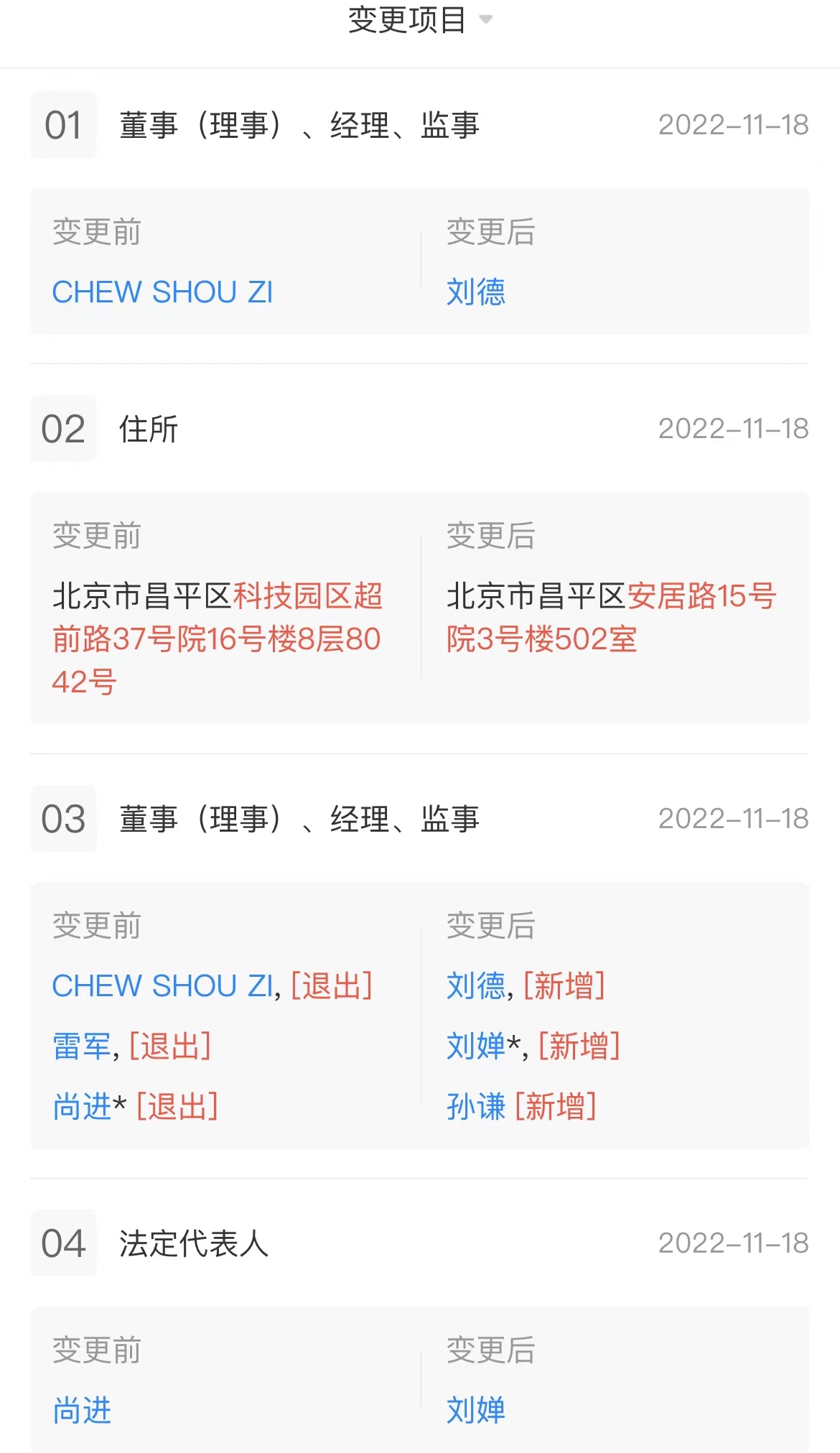Open 刘德 link in record 01
This screenshot has height=1453, width=840.
click(x=476, y=292)
